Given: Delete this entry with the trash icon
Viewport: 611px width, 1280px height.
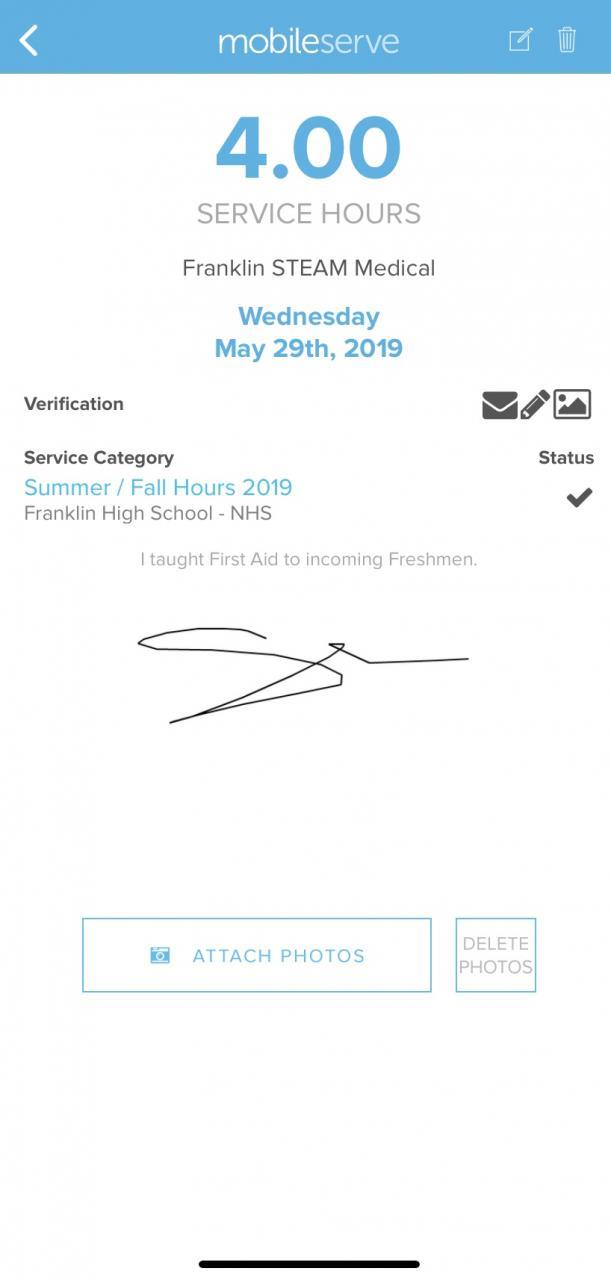Looking at the screenshot, I should (567, 40).
